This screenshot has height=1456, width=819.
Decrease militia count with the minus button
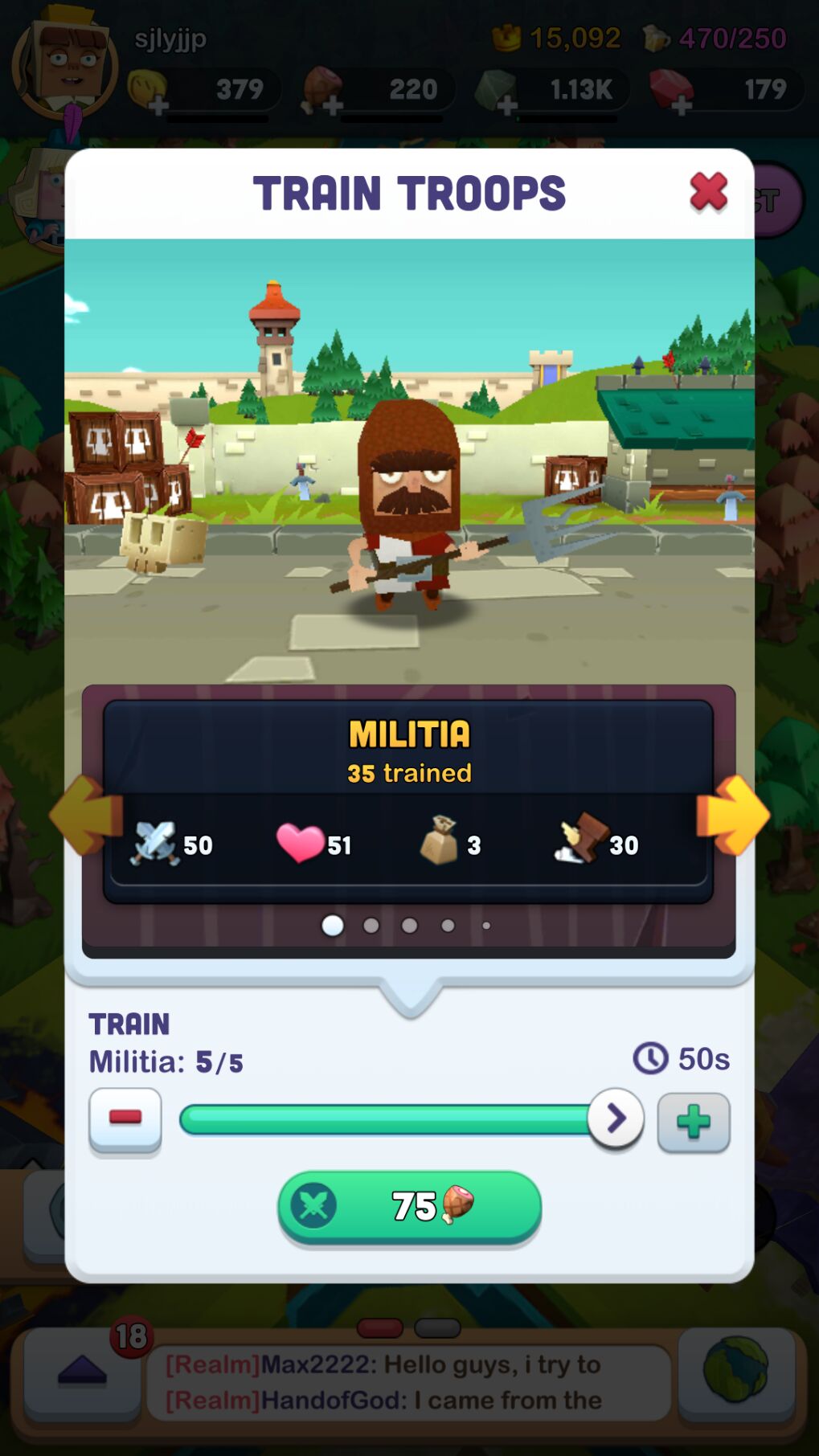tap(125, 1121)
